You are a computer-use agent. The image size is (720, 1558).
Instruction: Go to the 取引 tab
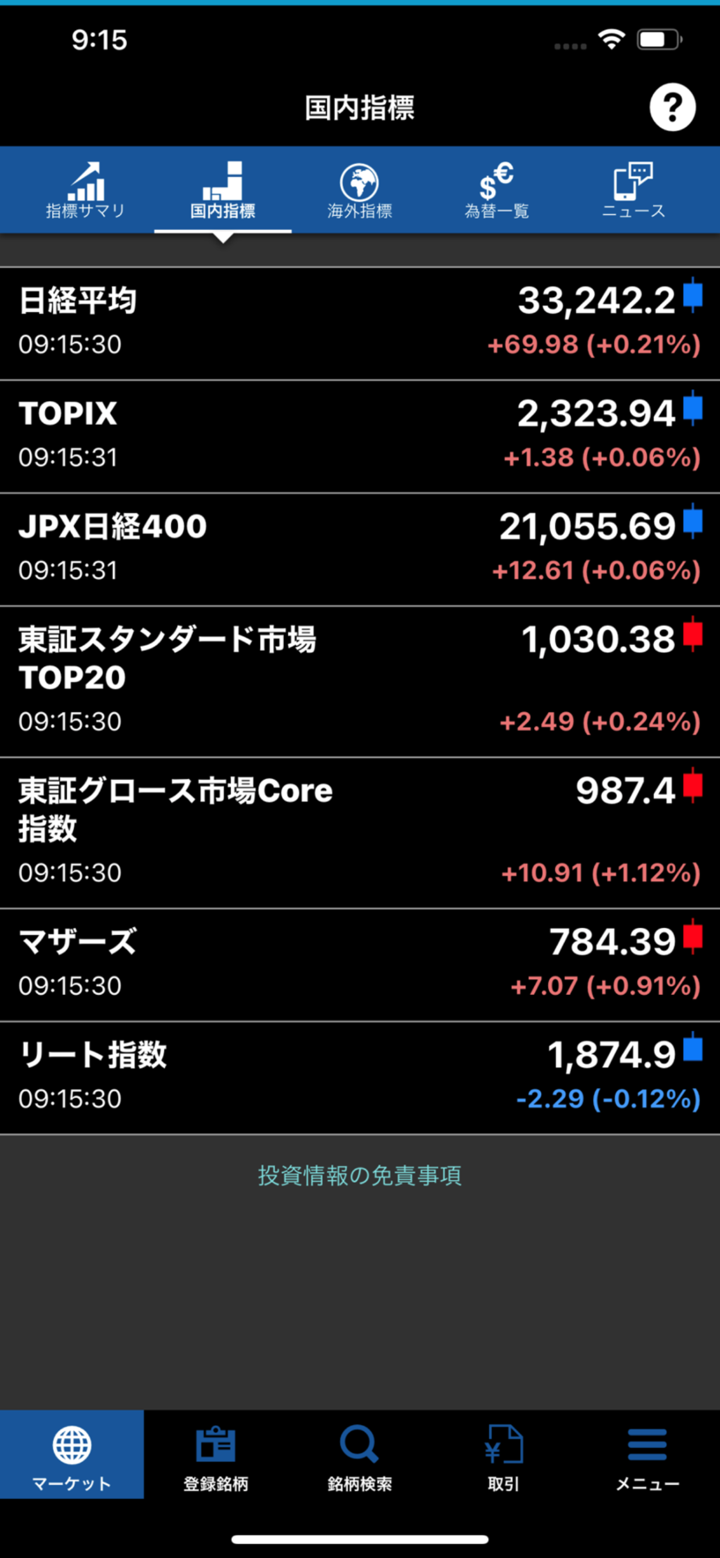pos(504,1455)
